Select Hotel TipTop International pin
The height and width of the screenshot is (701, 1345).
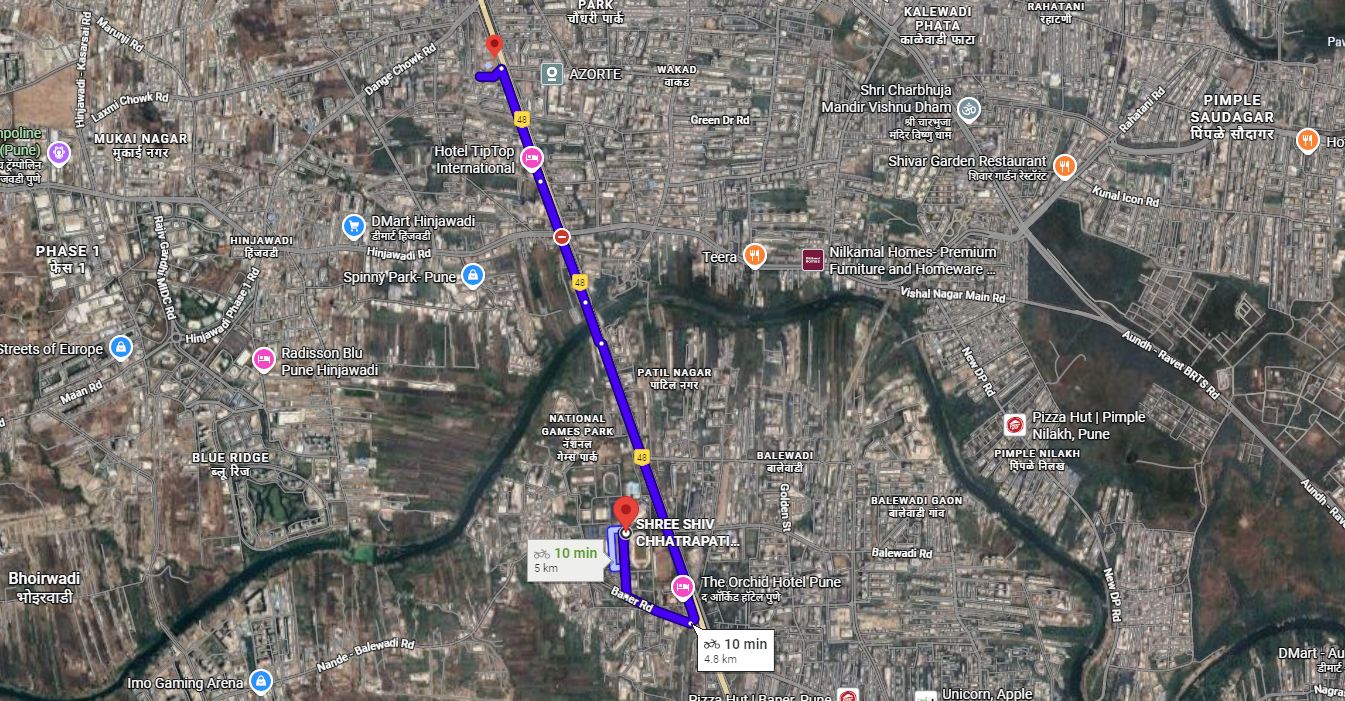point(532,158)
